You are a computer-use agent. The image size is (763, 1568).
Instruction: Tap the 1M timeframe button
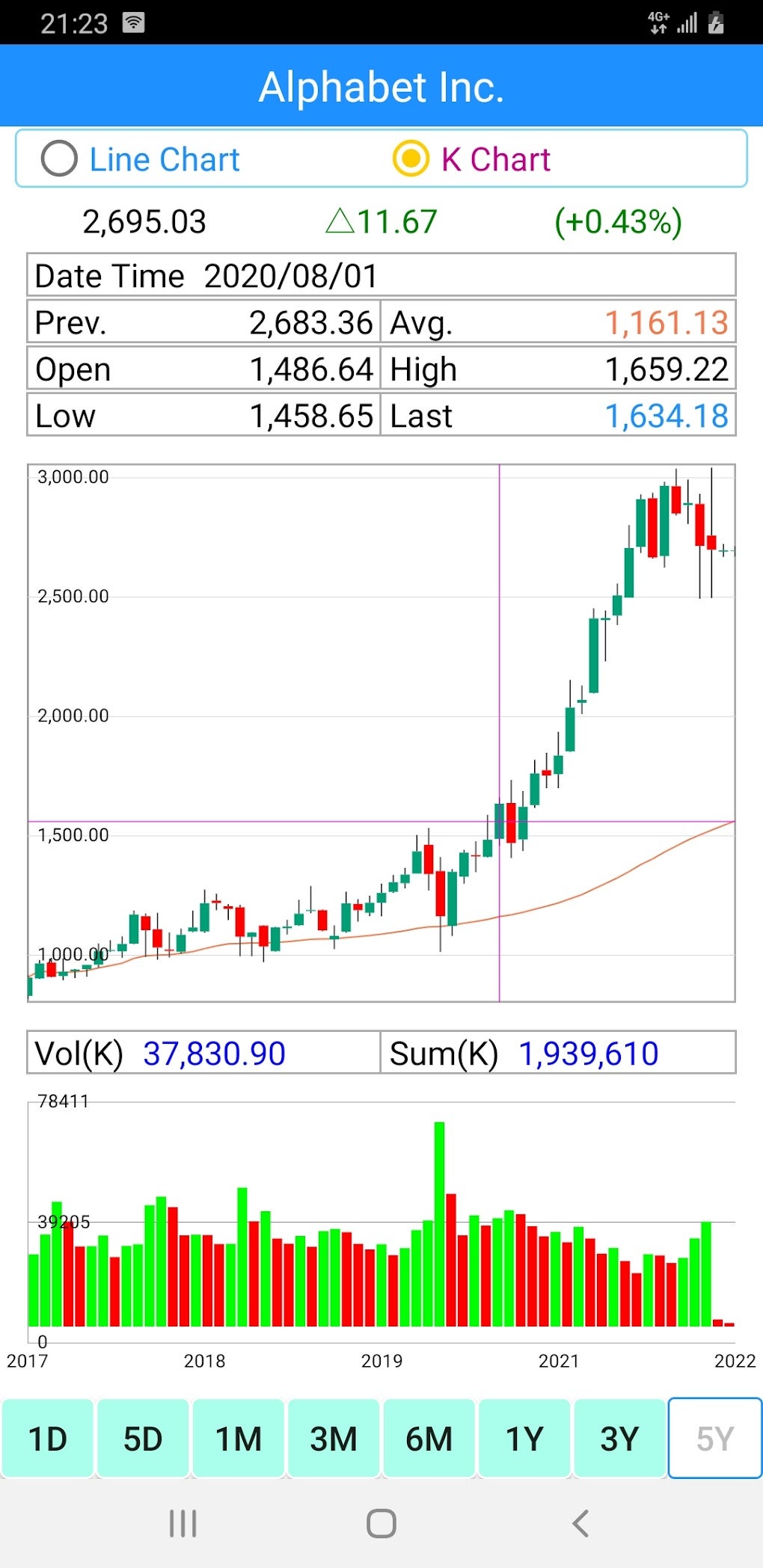pyautogui.click(x=238, y=1438)
